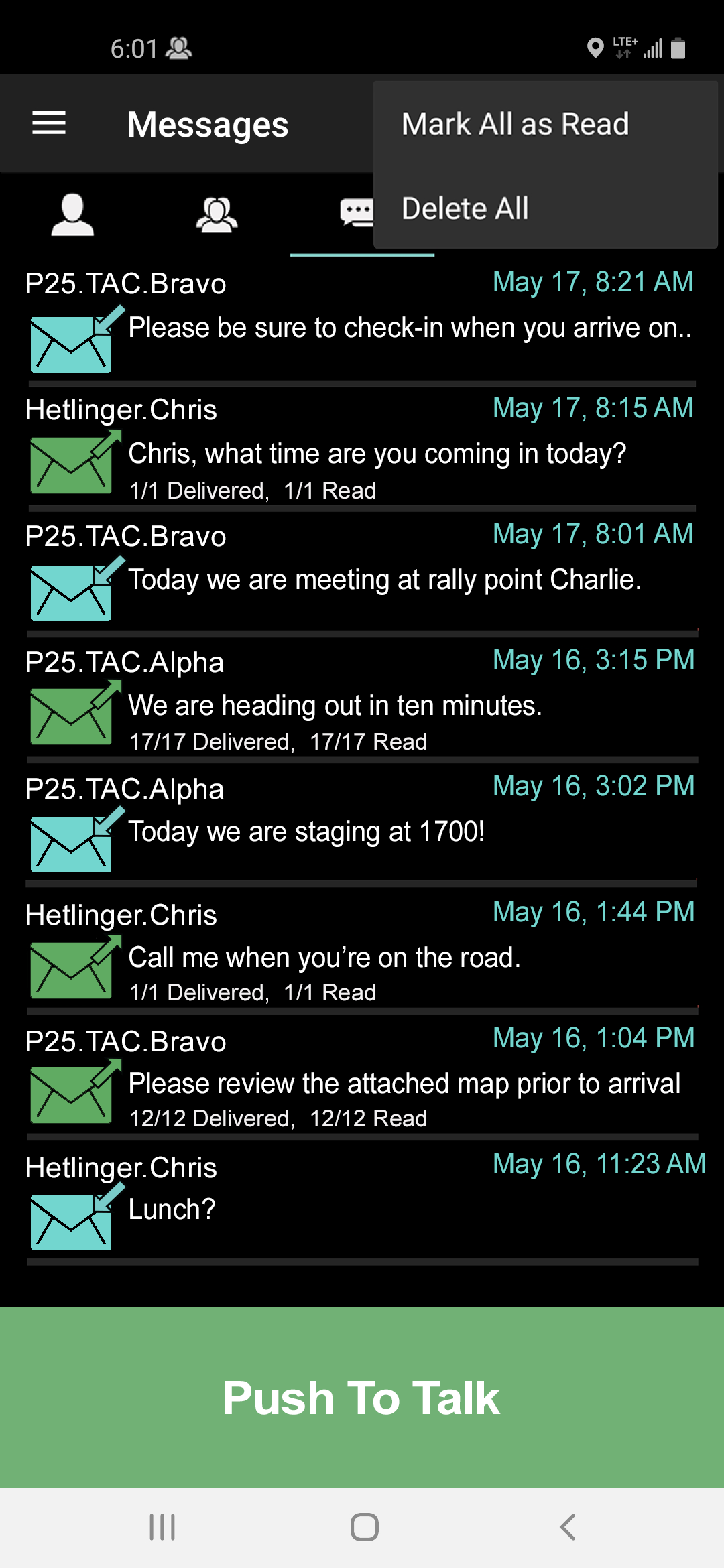Tap the Push To Talk button
The image size is (724, 1568).
[362, 1398]
